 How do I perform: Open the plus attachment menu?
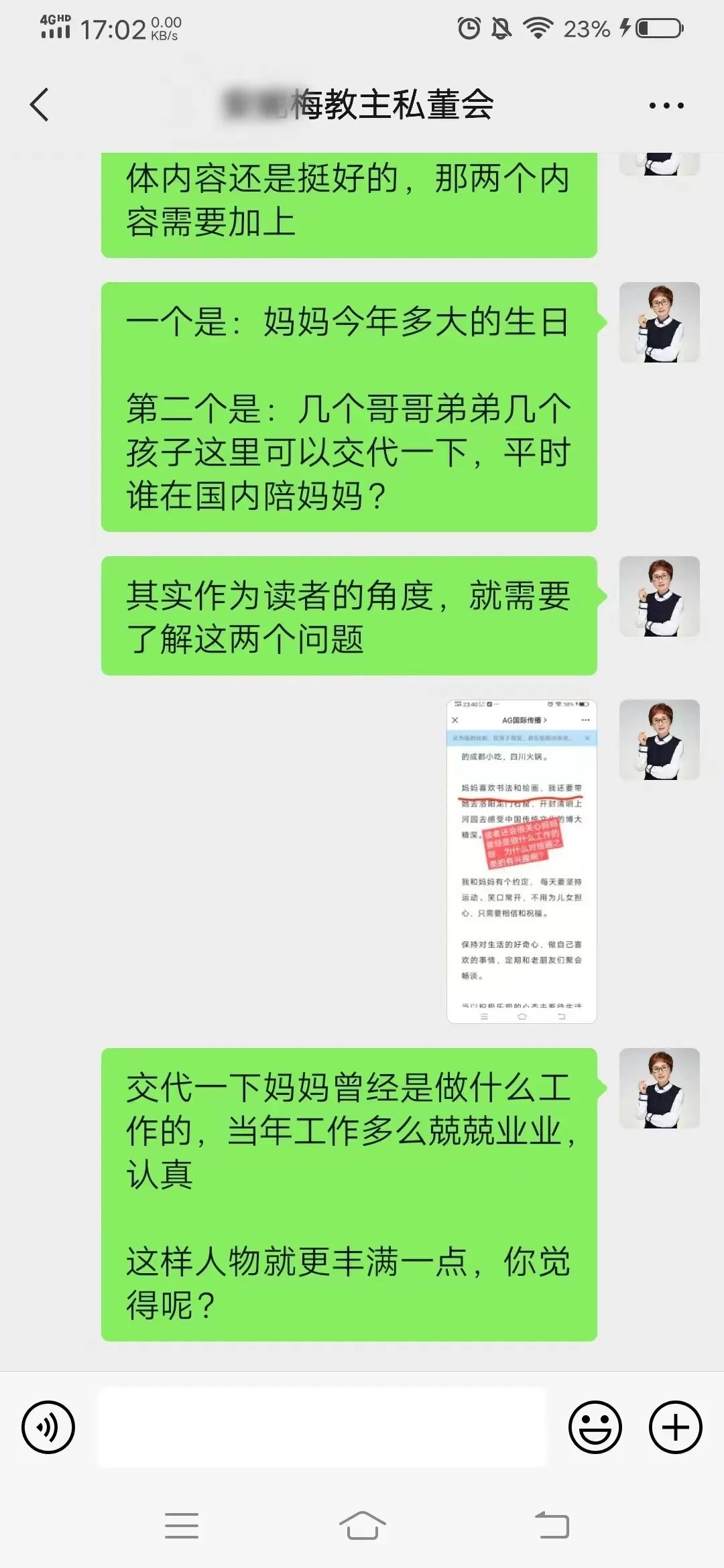tap(675, 1427)
